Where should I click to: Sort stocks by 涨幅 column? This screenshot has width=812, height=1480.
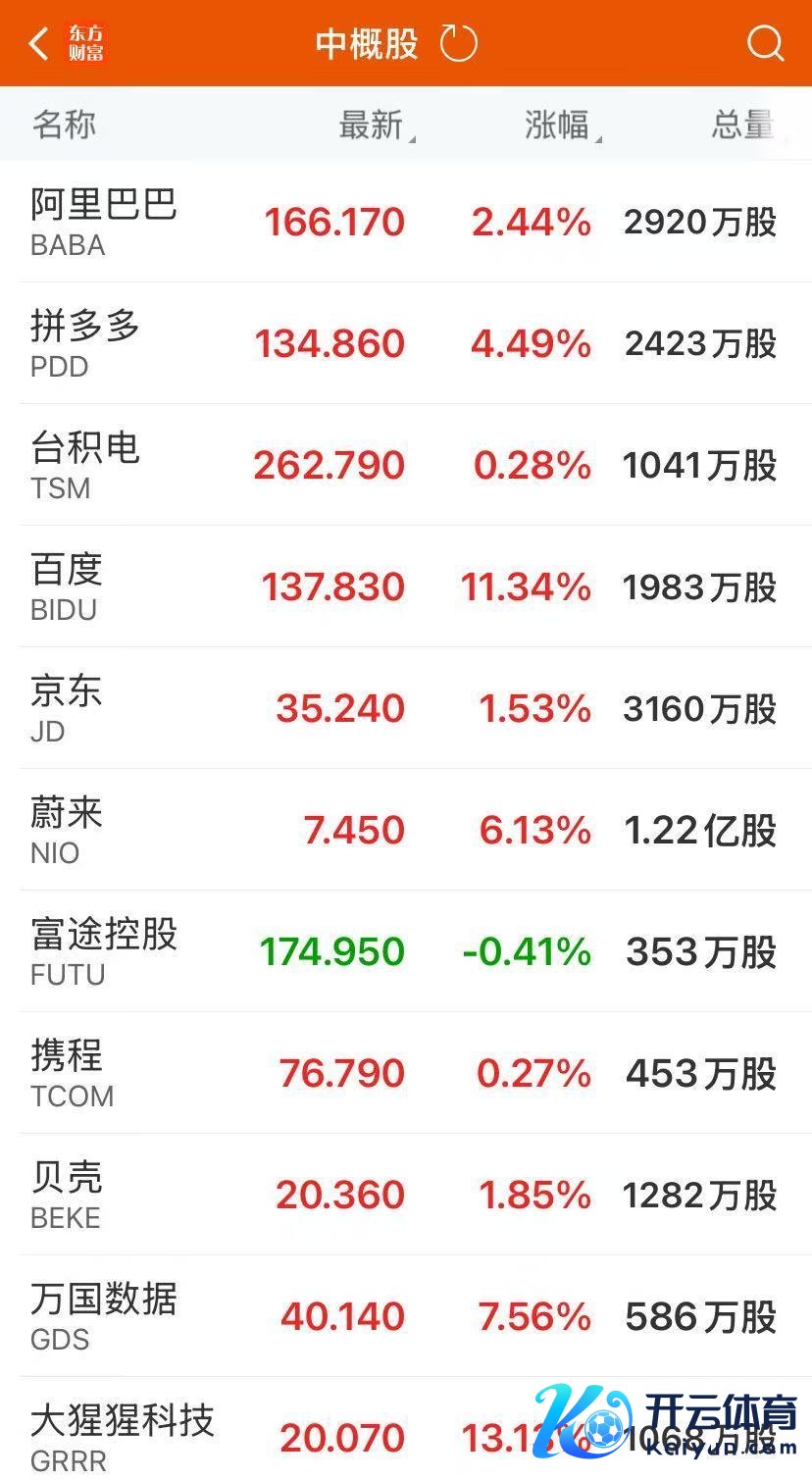[x=559, y=126]
